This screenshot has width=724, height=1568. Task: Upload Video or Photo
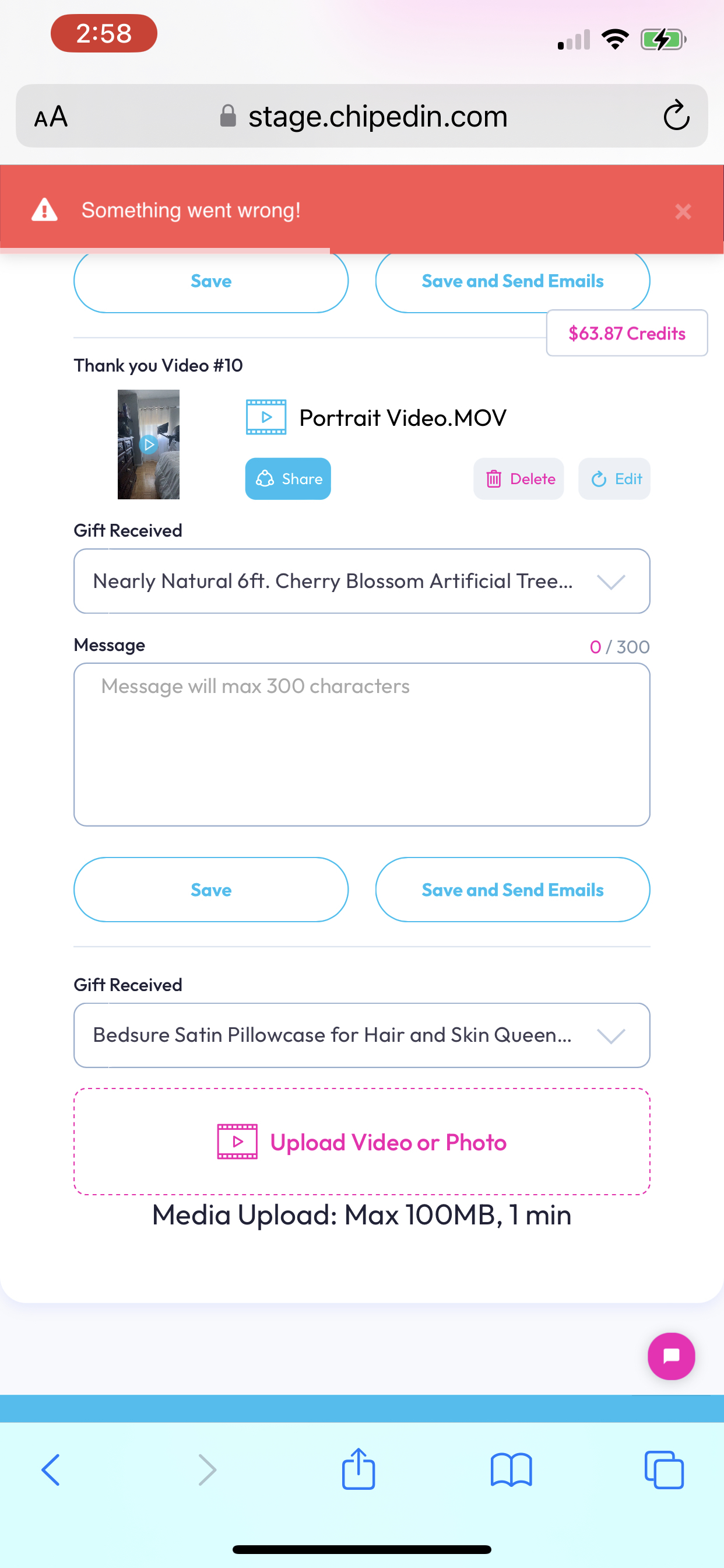[362, 1142]
